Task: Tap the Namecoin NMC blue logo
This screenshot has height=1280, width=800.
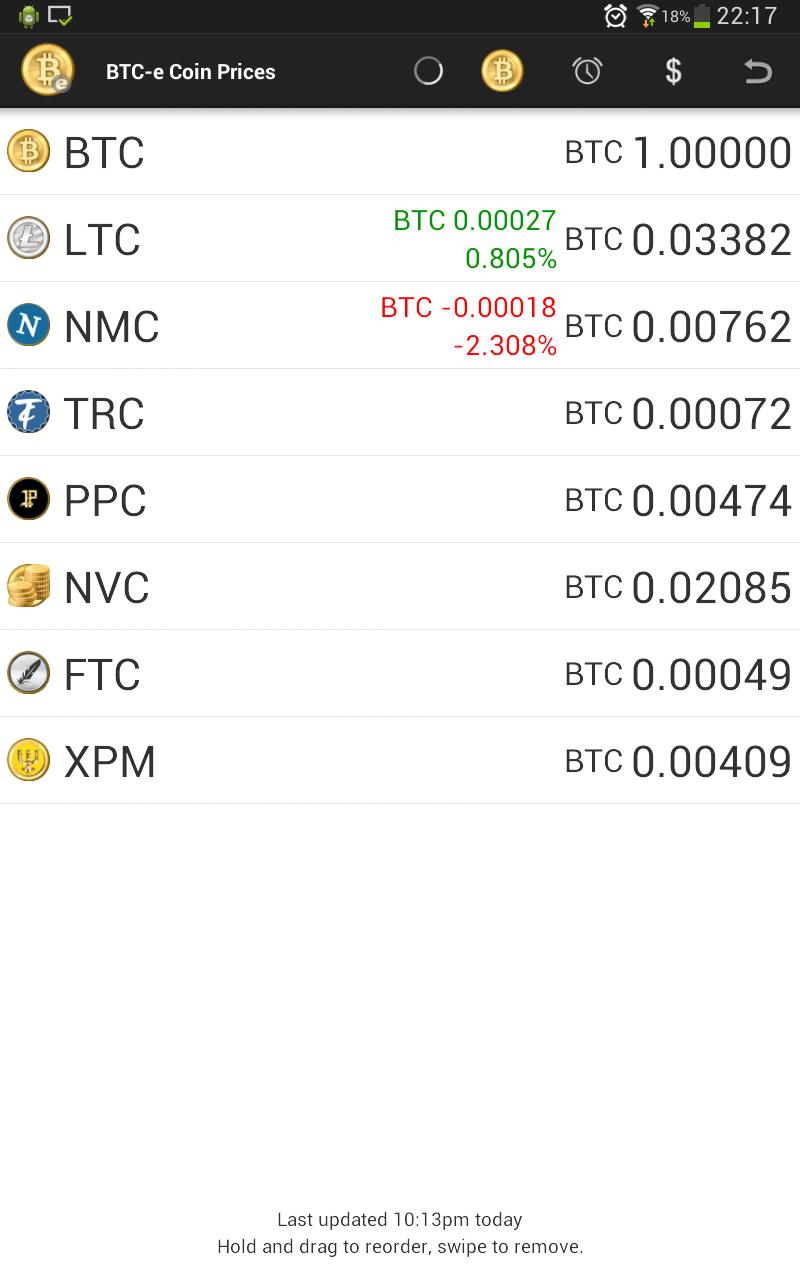Action: coord(29,325)
